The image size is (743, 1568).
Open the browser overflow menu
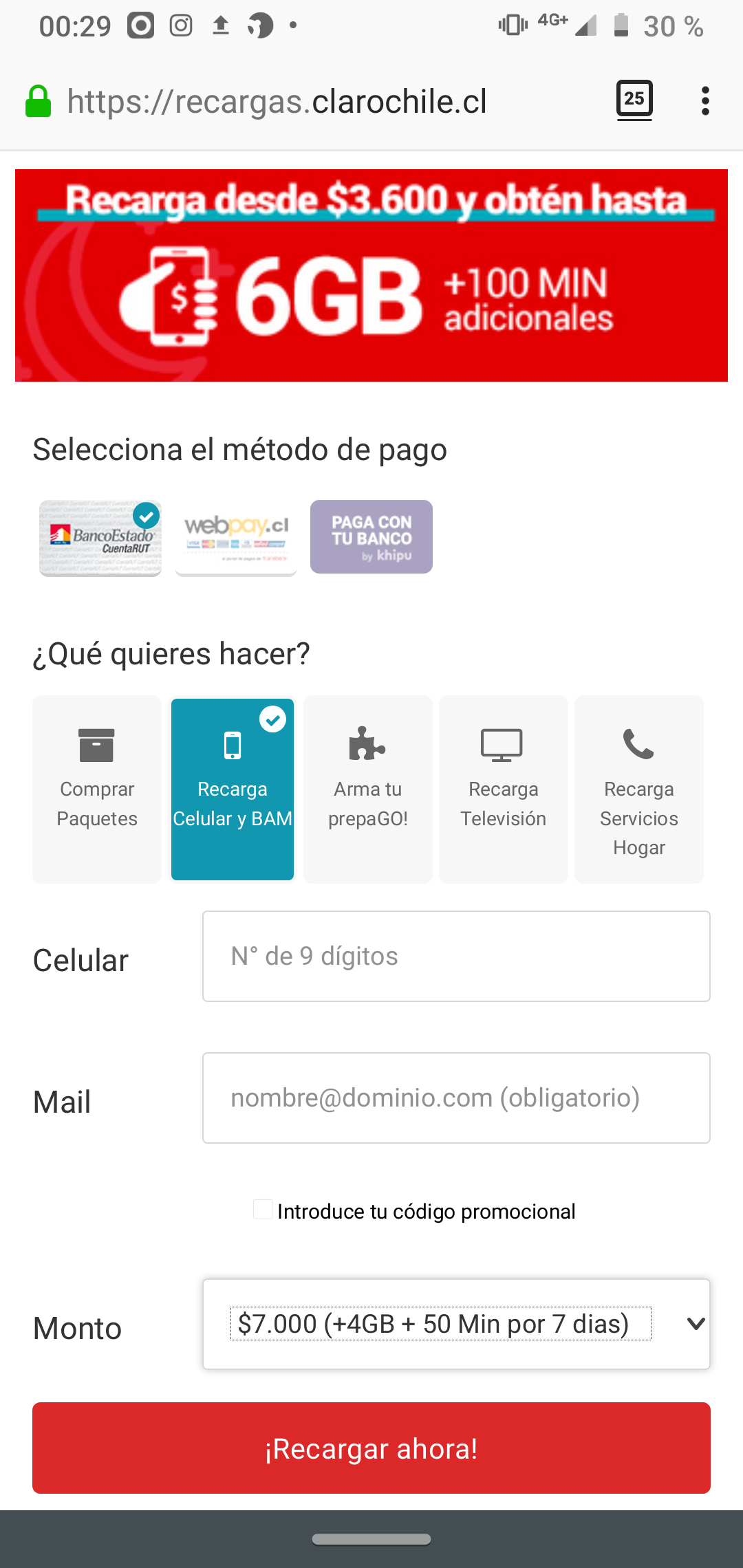705,101
